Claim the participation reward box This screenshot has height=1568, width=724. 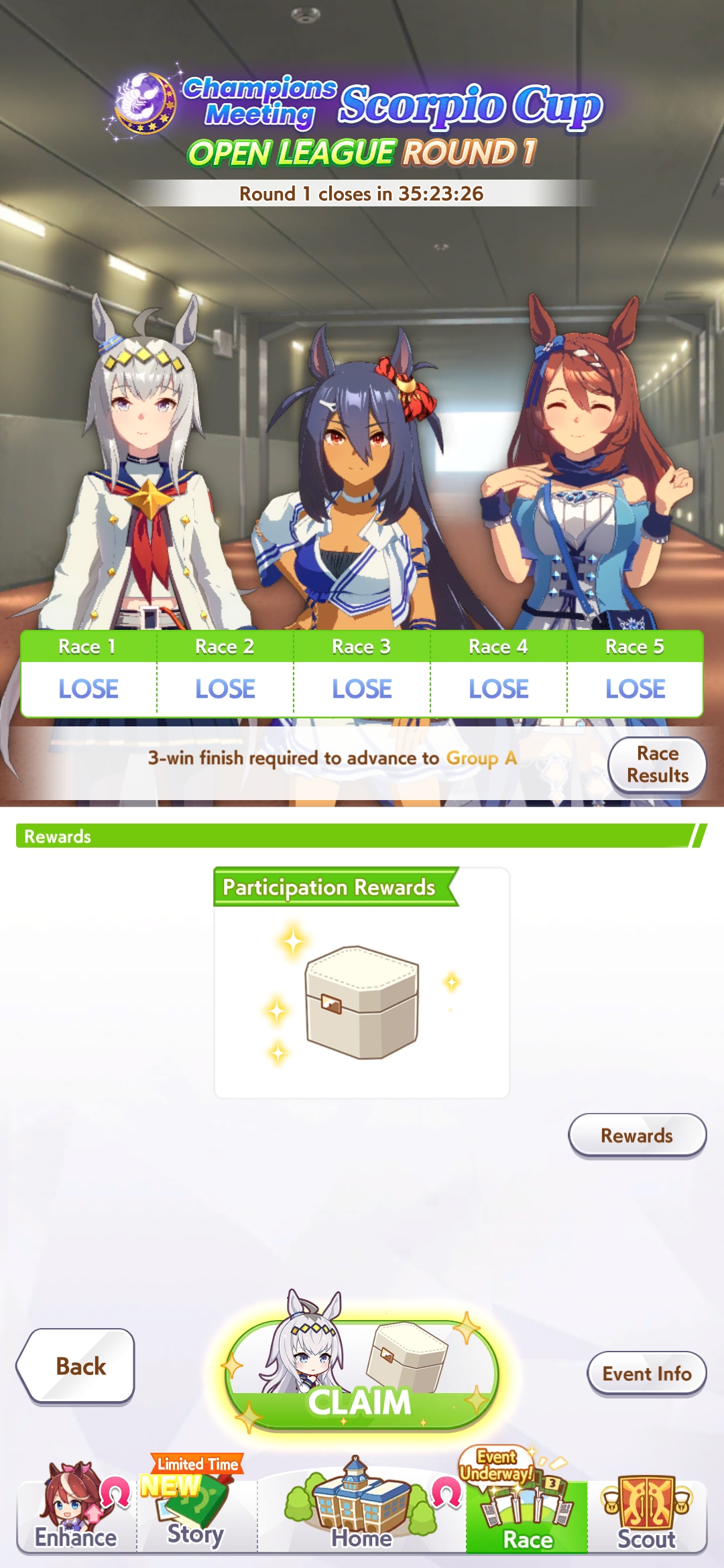361,1375
